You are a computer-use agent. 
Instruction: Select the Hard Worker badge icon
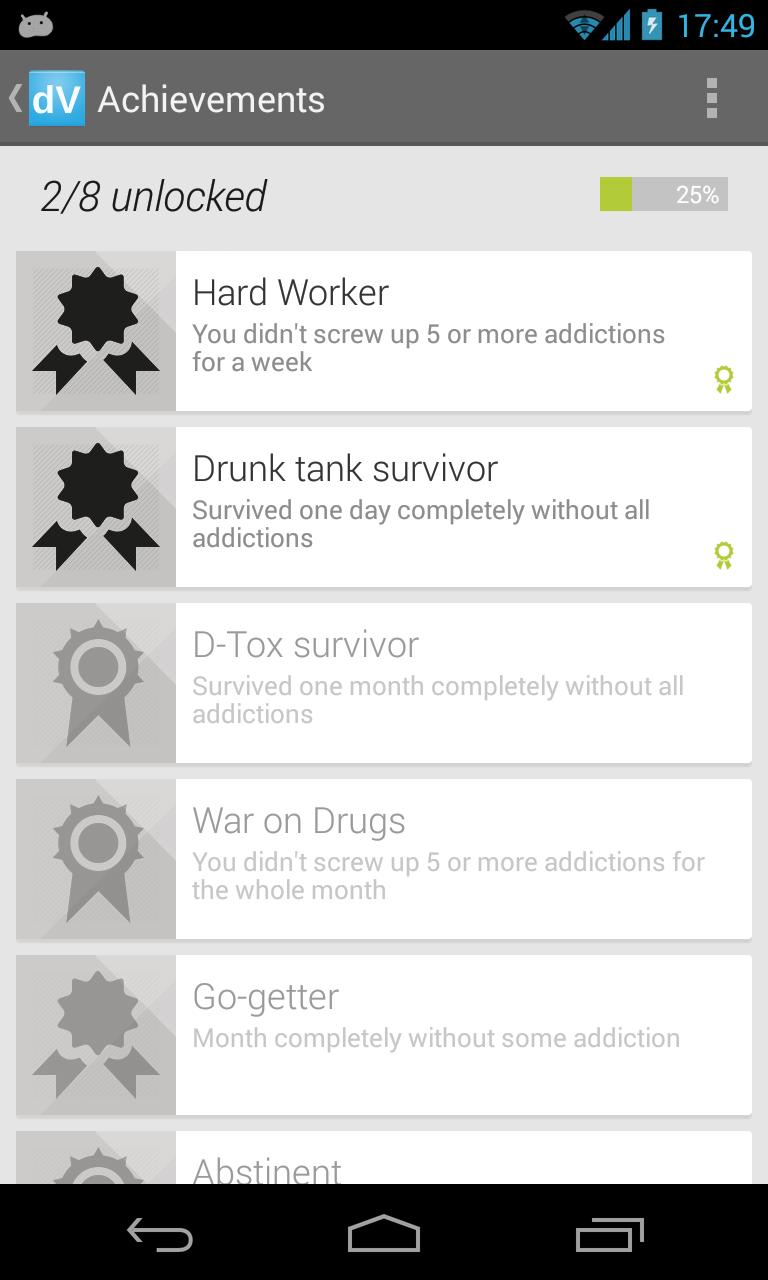pyautogui.click(x=95, y=330)
